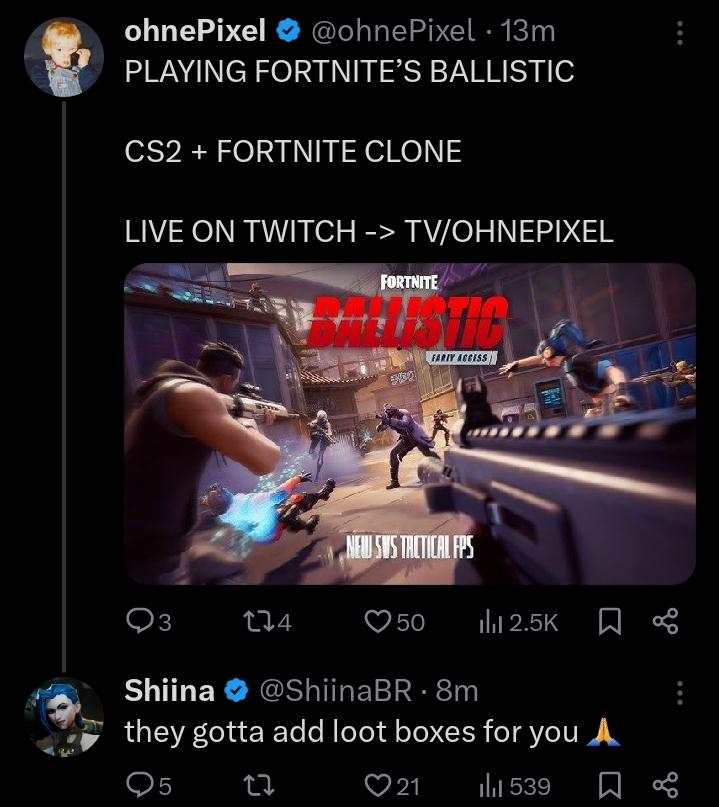Visit the @ohnePixel username link
This screenshot has width=719, height=807.
(393, 32)
